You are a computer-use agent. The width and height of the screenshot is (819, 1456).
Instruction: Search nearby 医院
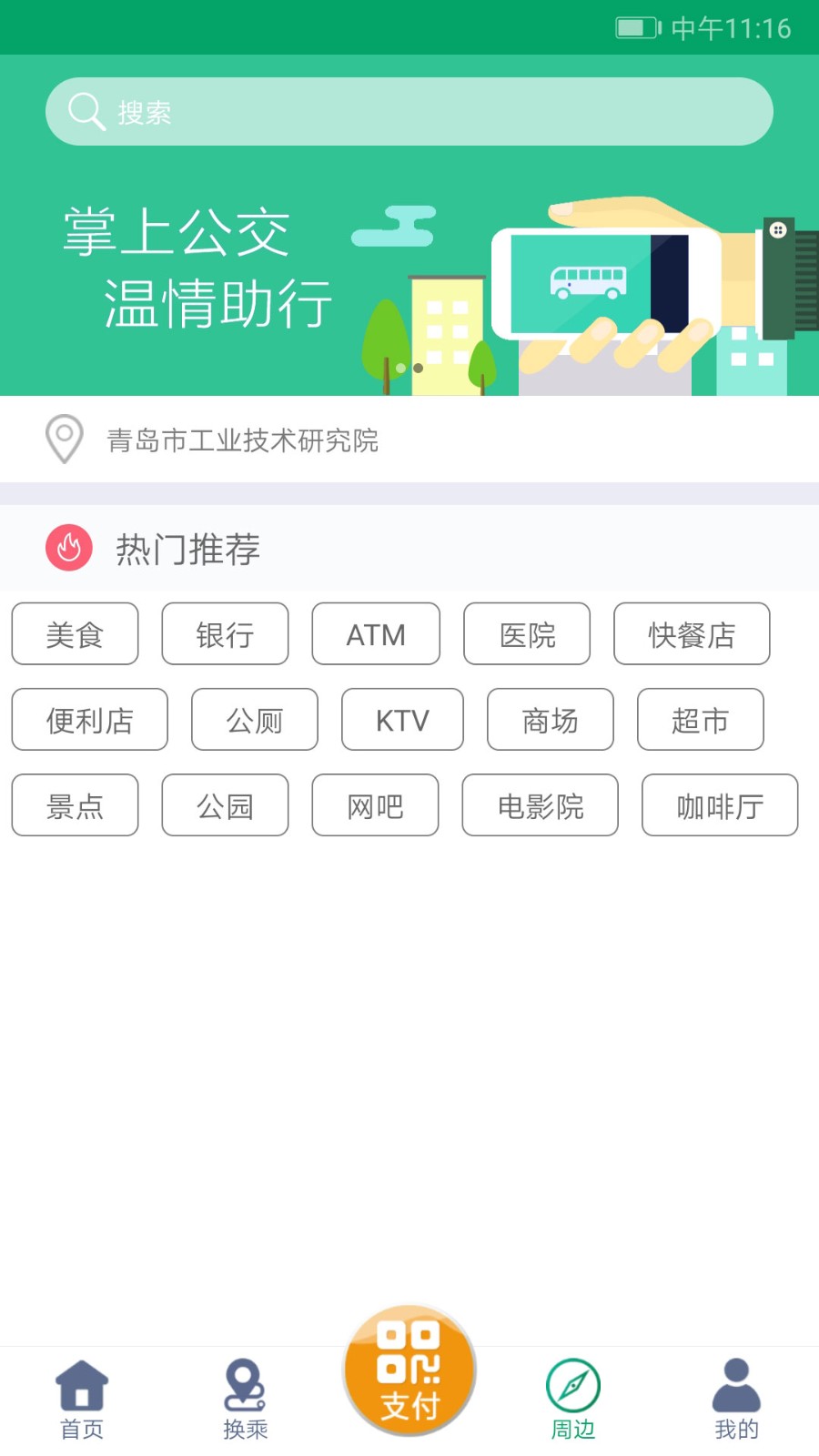point(527,634)
